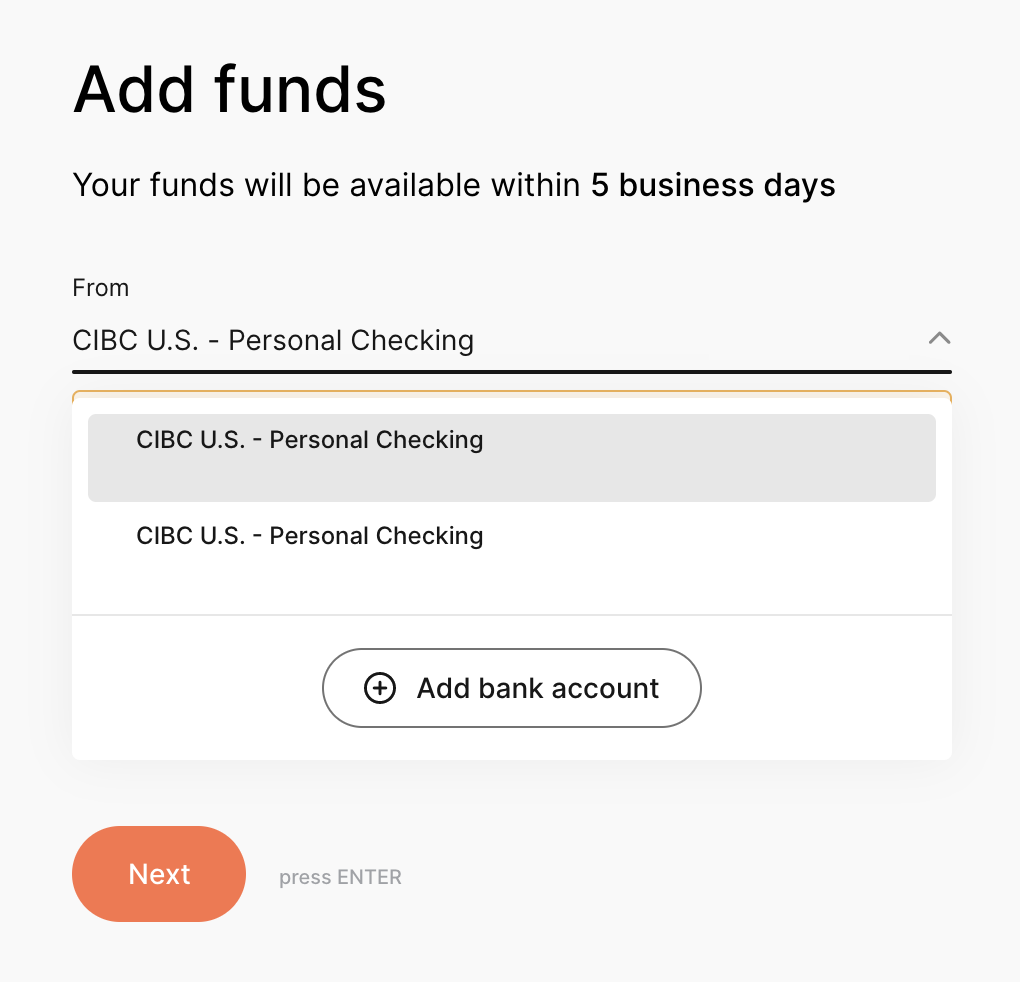Image resolution: width=1020 pixels, height=982 pixels.
Task: Choose the highlighted CIBC U.S. list option
Action: (511, 457)
